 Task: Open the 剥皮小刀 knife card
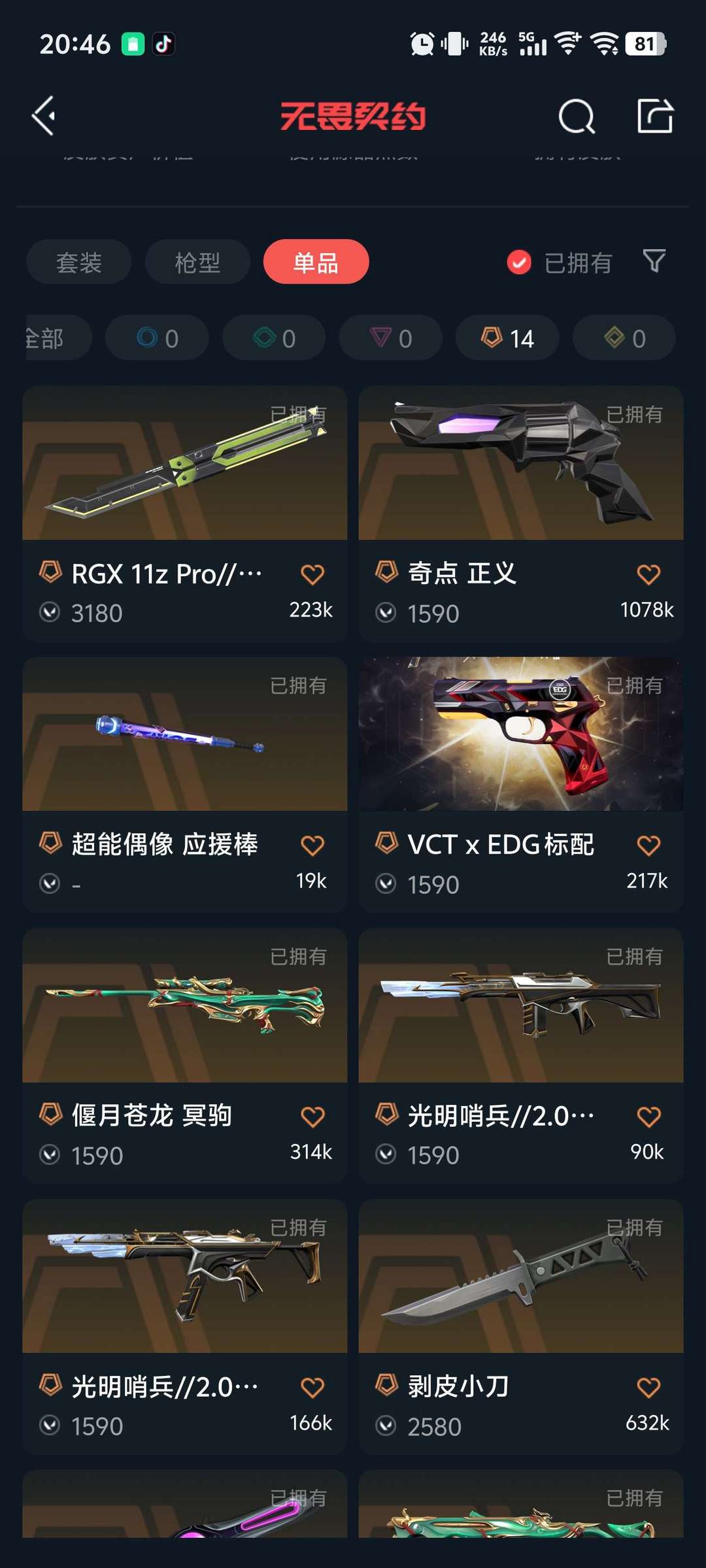coord(521,1327)
